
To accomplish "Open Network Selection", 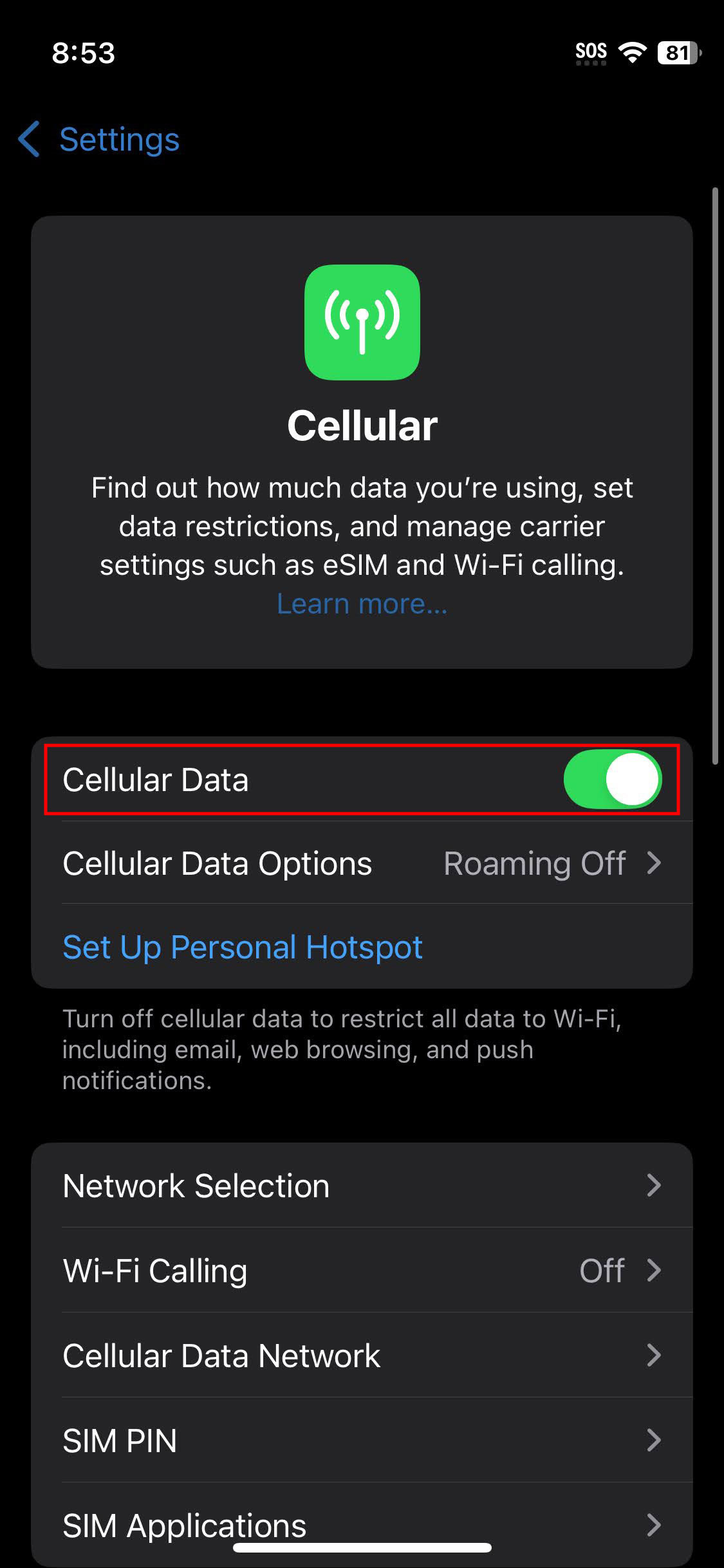I will 362,1186.
